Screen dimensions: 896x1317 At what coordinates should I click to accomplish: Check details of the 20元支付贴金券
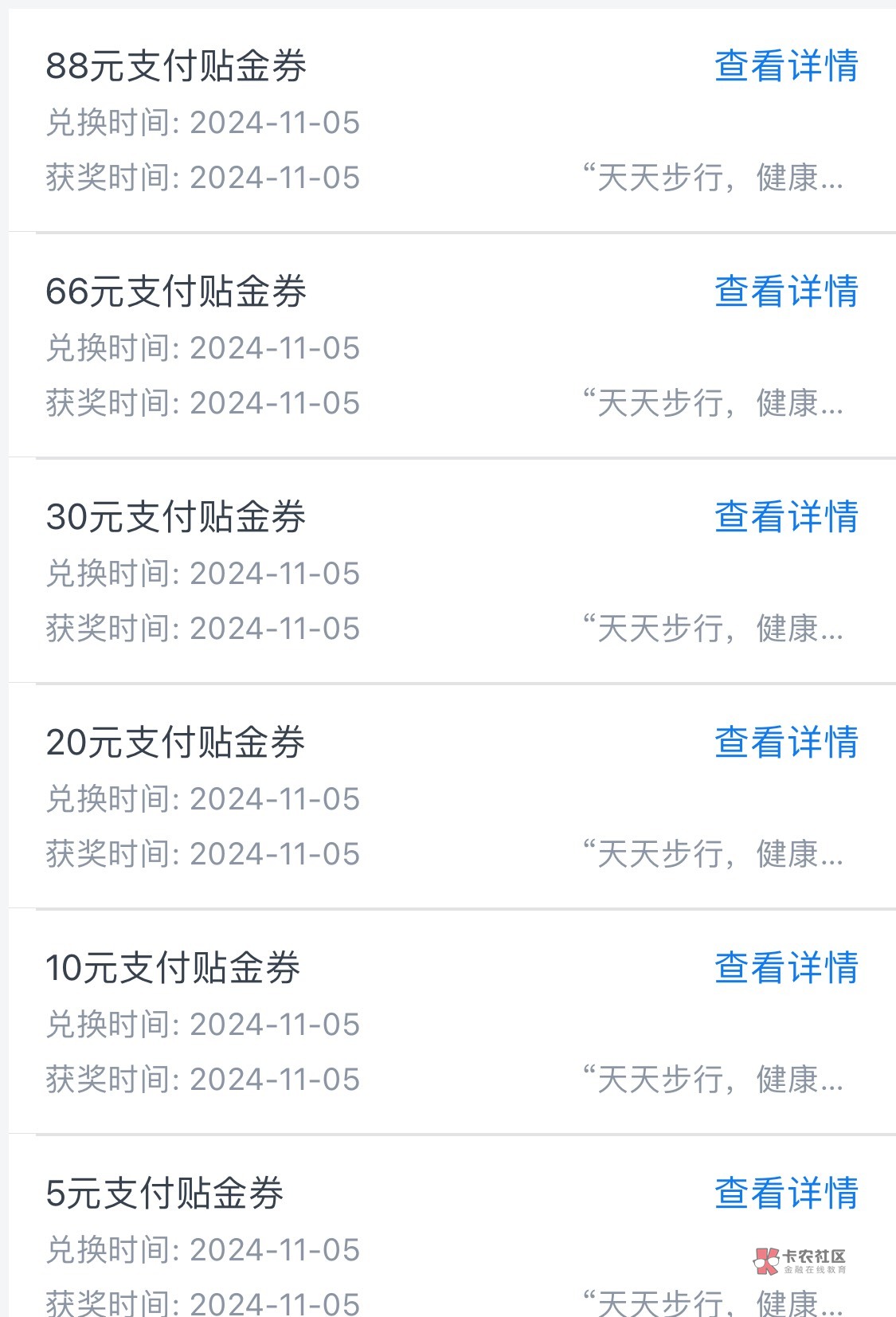pos(786,743)
